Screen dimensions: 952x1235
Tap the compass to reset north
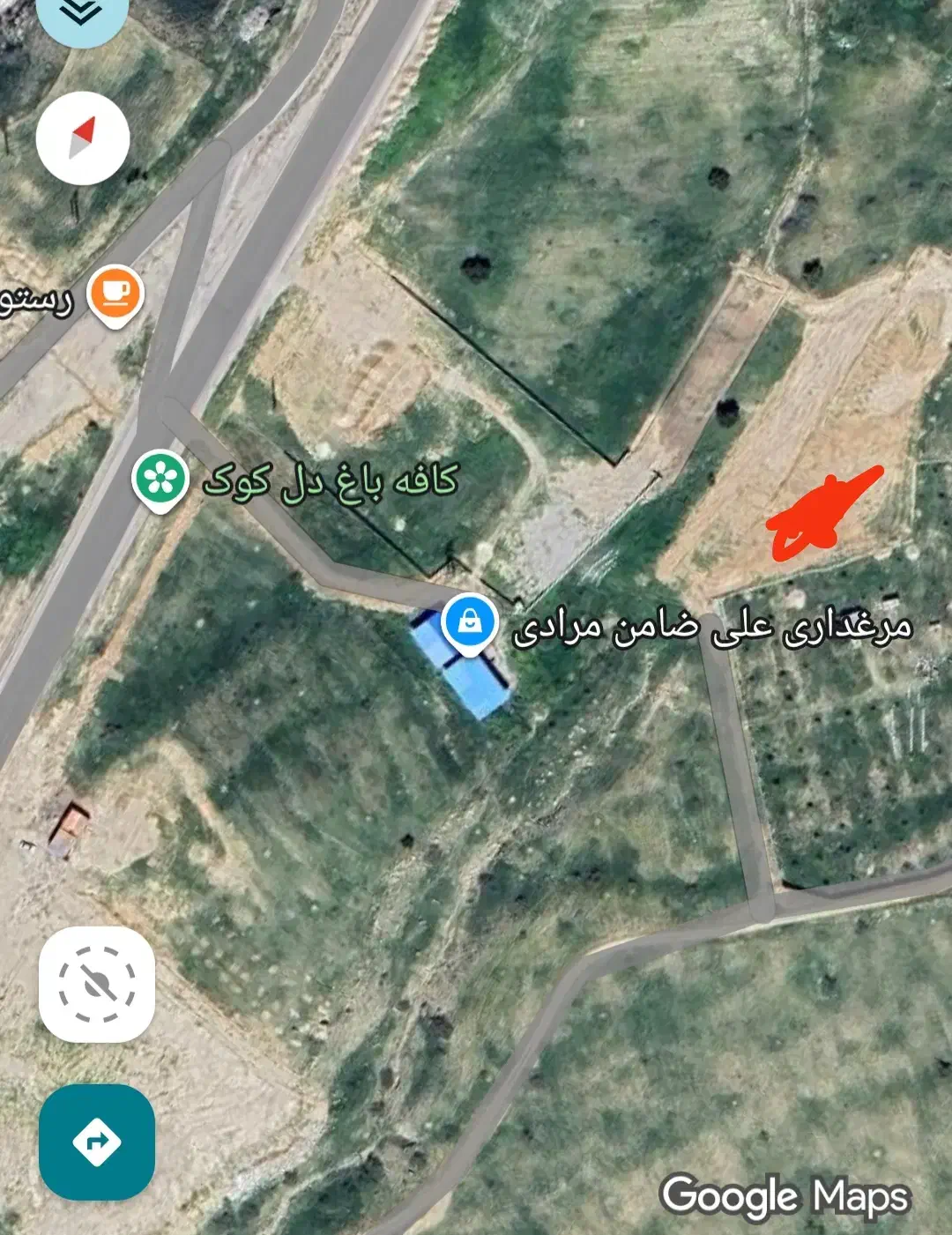(83, 138)
